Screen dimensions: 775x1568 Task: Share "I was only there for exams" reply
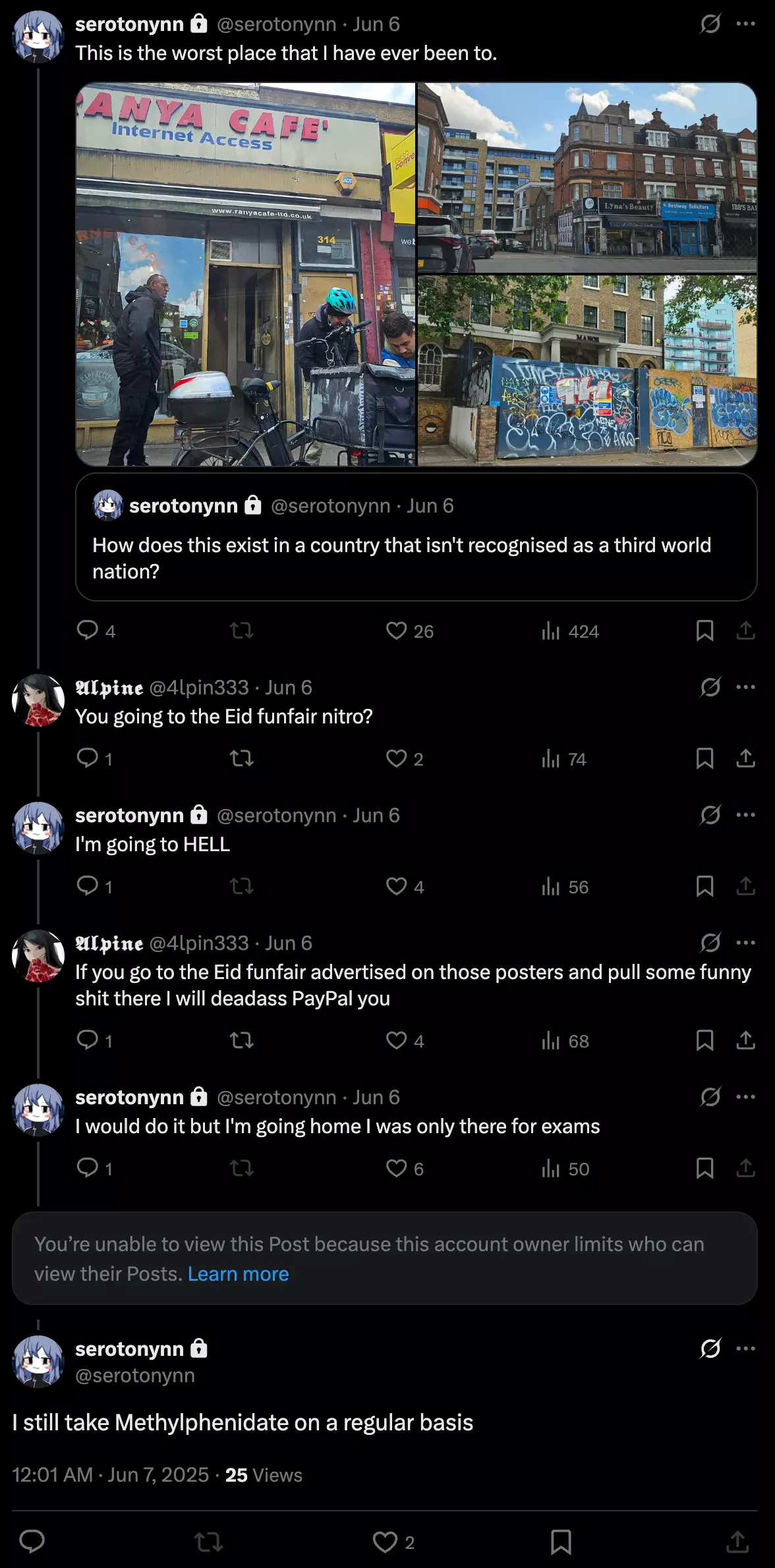pyautogui.click(x=745, y=1169)
